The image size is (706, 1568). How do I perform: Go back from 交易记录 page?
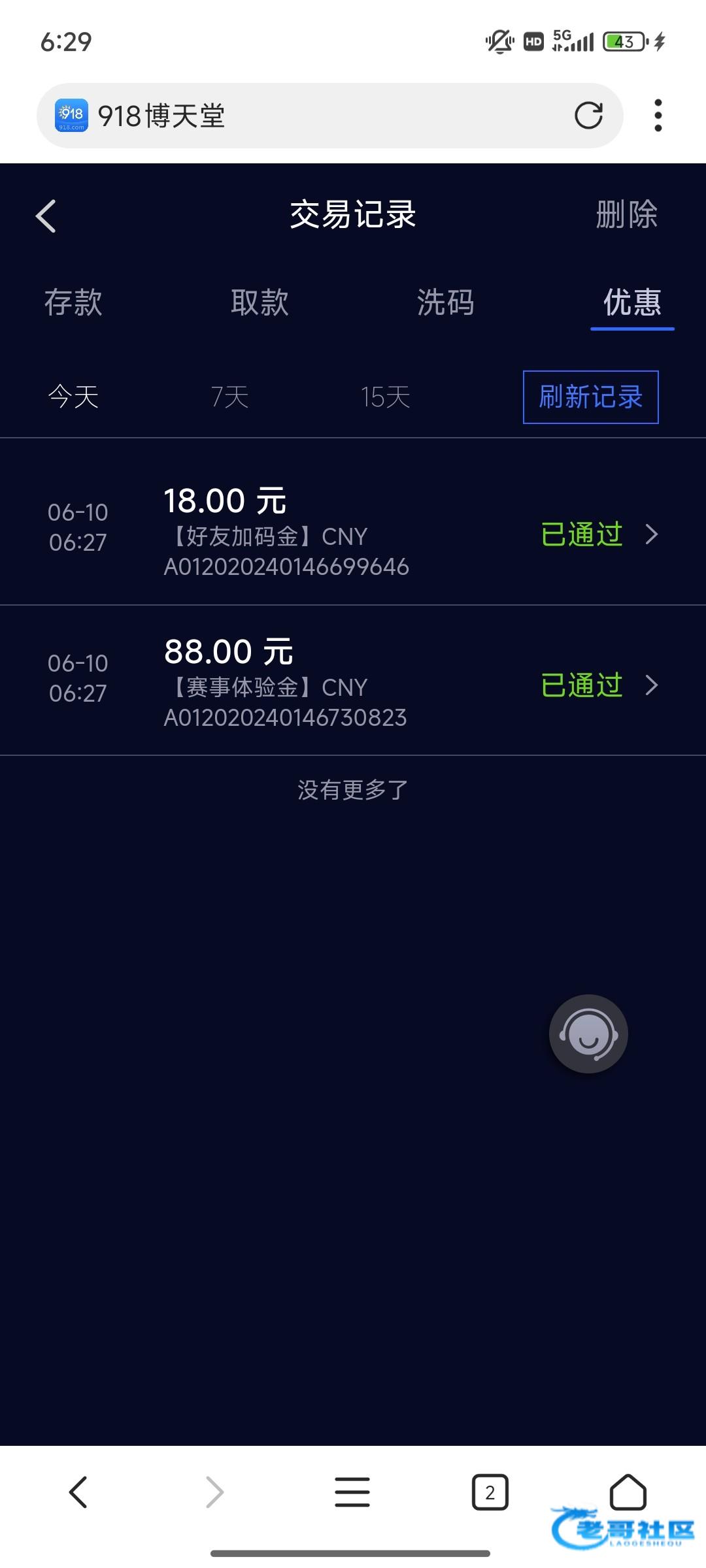pos(46,216)
